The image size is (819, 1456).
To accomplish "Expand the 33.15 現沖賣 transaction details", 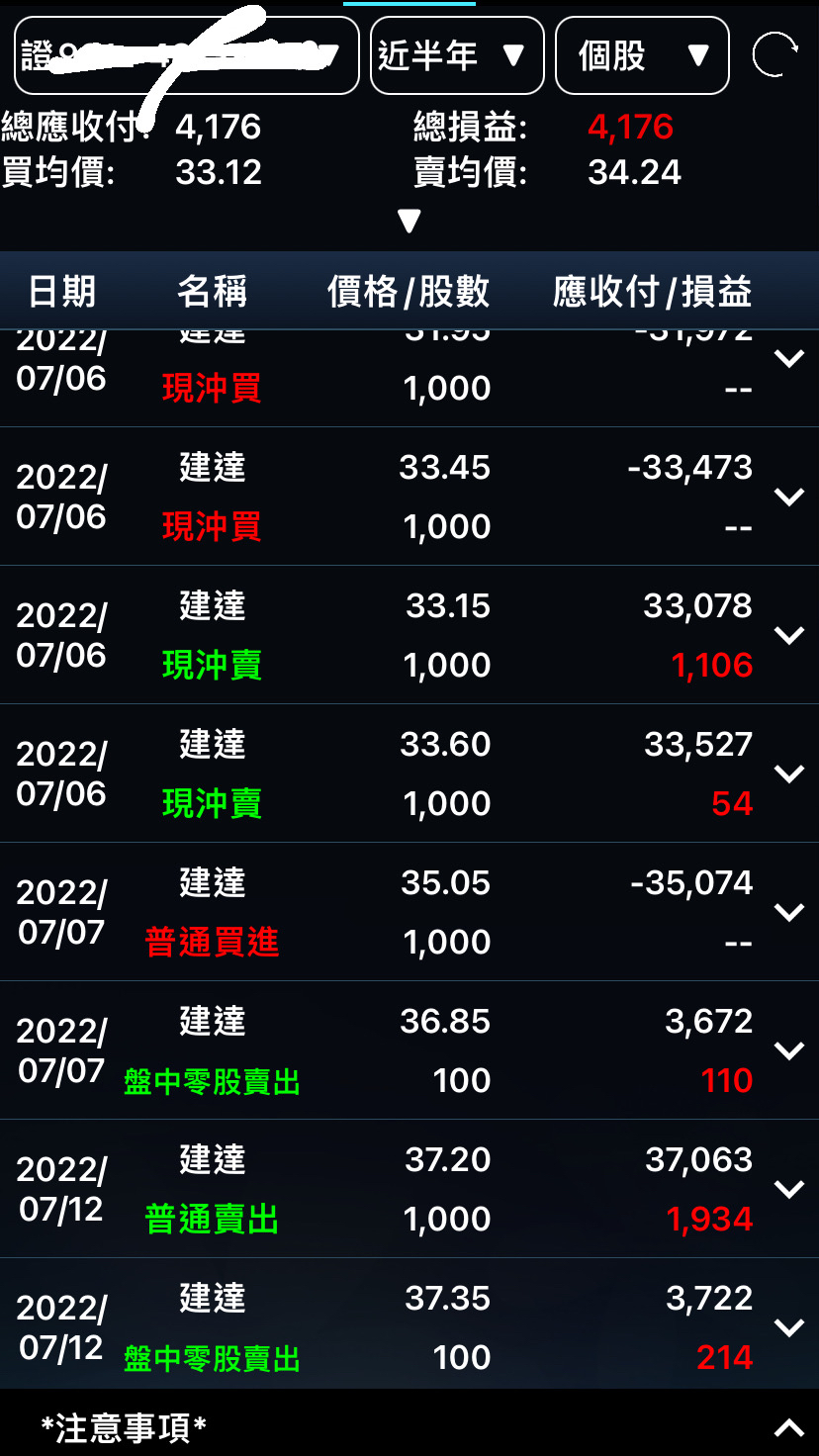I will pyautogui.click(x=788, y=635).
